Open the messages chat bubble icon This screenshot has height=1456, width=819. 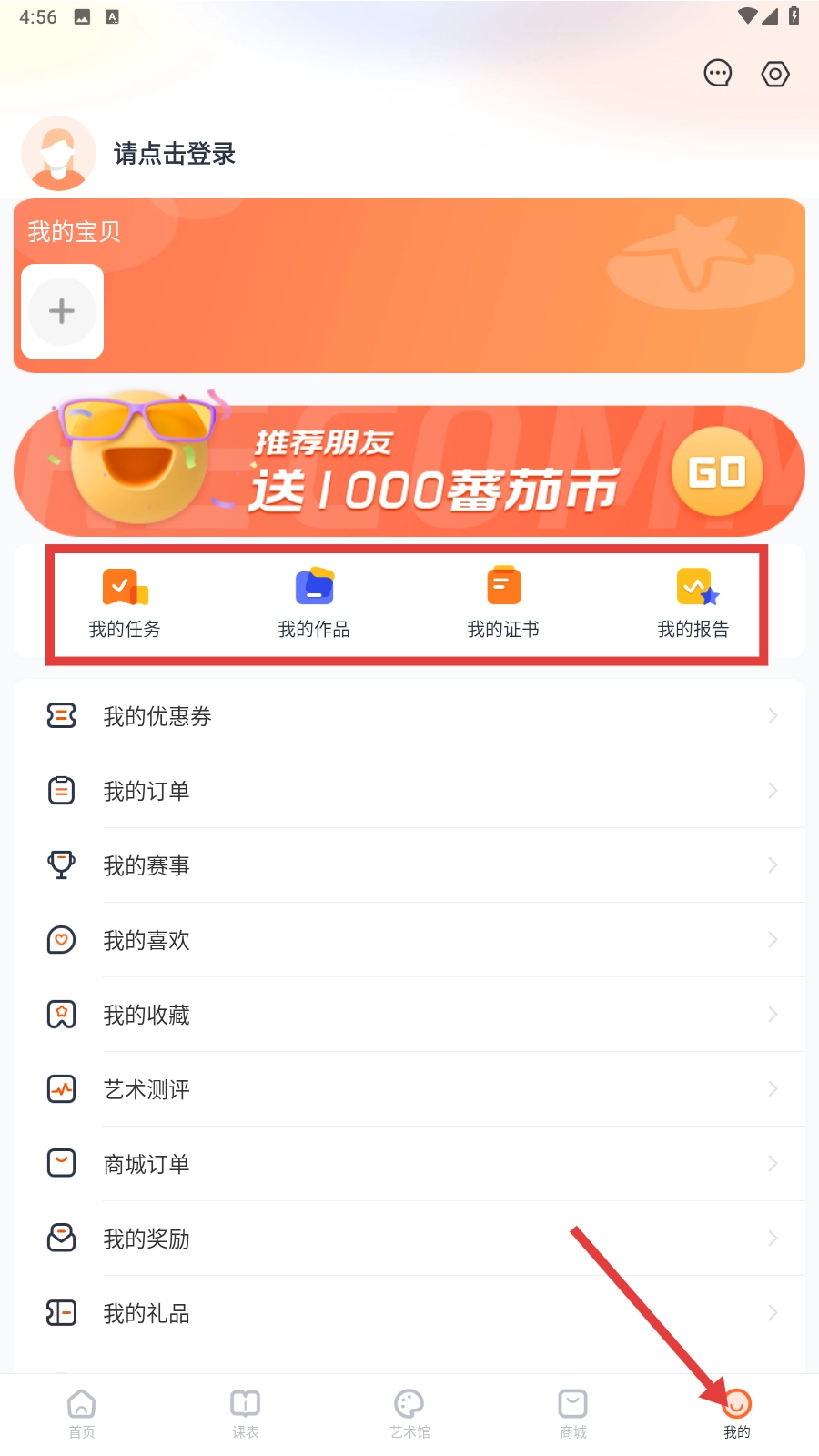point(718,74)
